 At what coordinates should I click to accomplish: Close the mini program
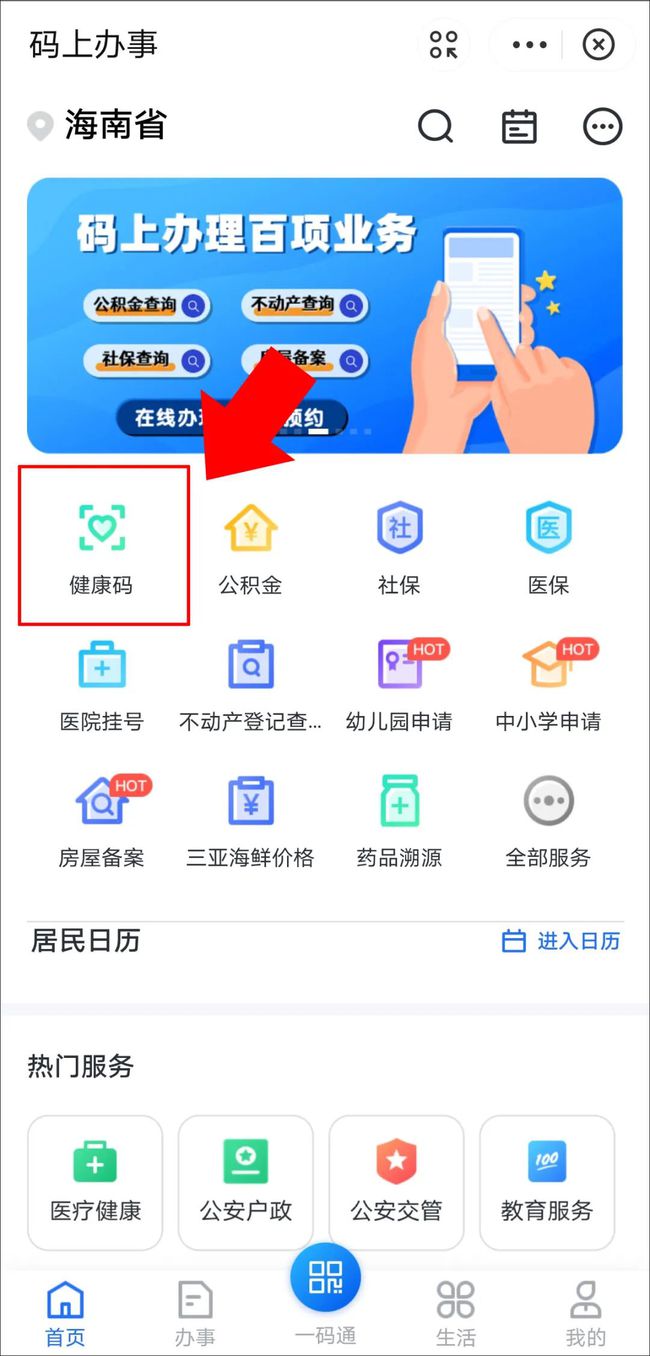coord(598,45)
